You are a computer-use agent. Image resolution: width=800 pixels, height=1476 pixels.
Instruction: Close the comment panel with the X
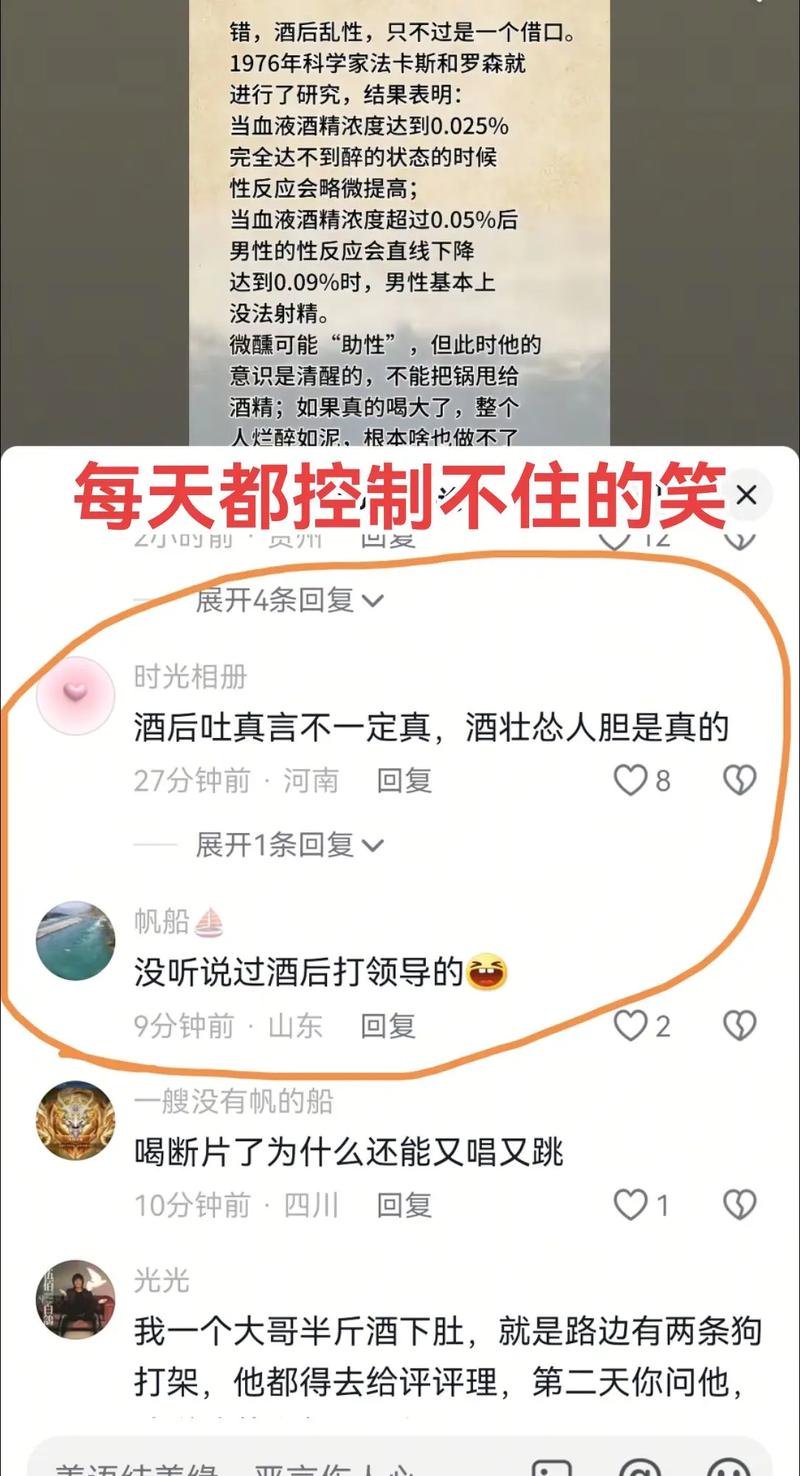tap(746, 495)
